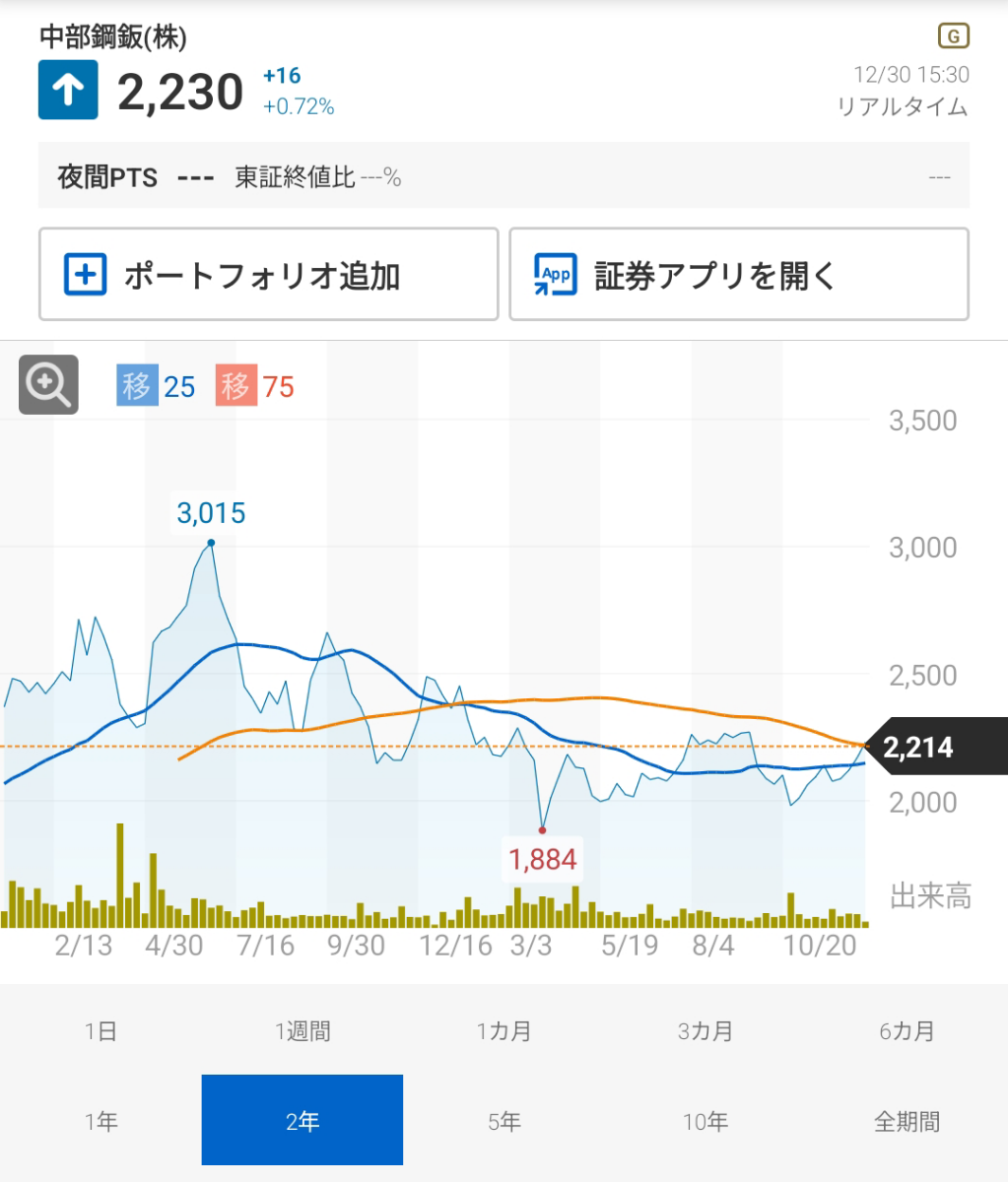This screenshot has width=1008, height=1182.
Task: Click the ポートフォリオ追加 button
Action: click(x=268, y=274)
